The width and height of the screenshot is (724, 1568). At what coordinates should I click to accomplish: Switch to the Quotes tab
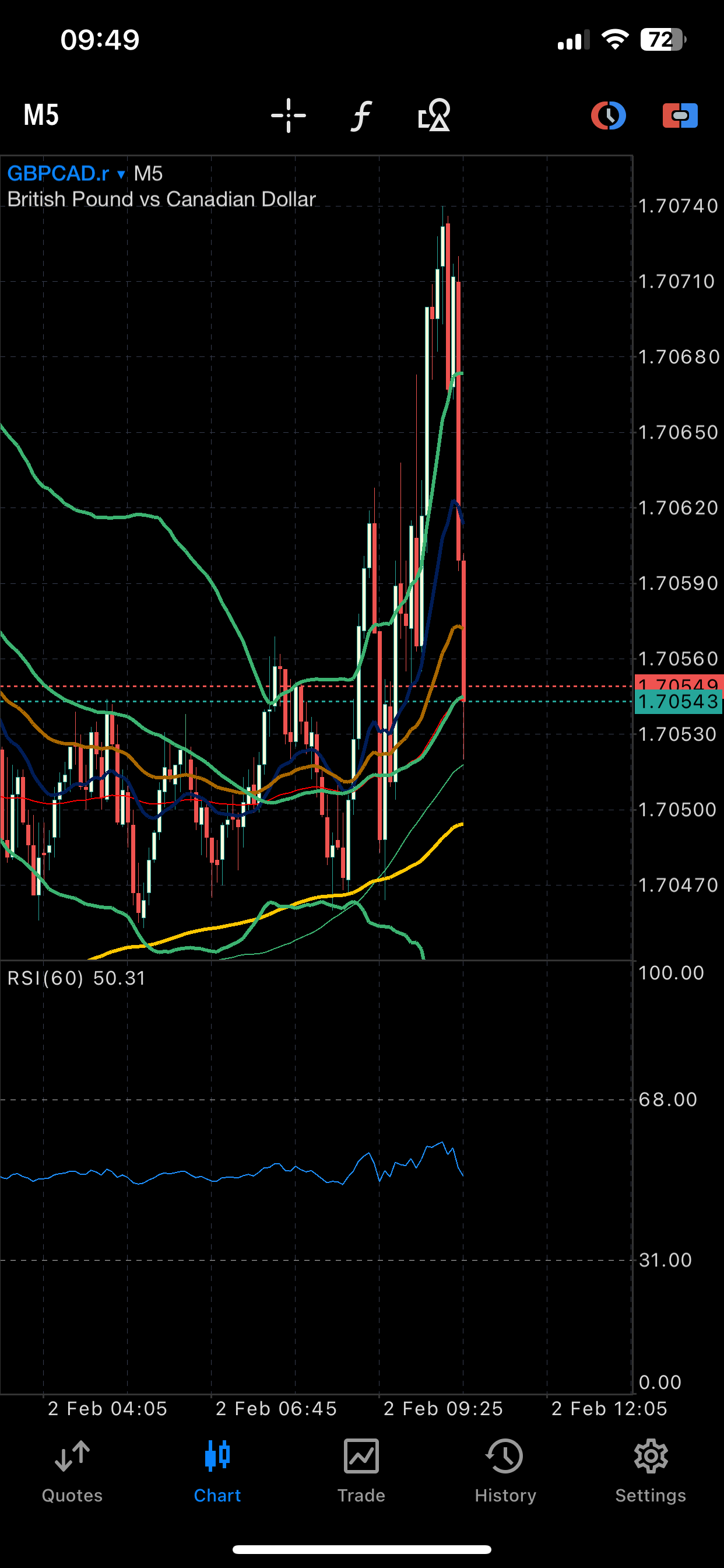coord(72,1471)
